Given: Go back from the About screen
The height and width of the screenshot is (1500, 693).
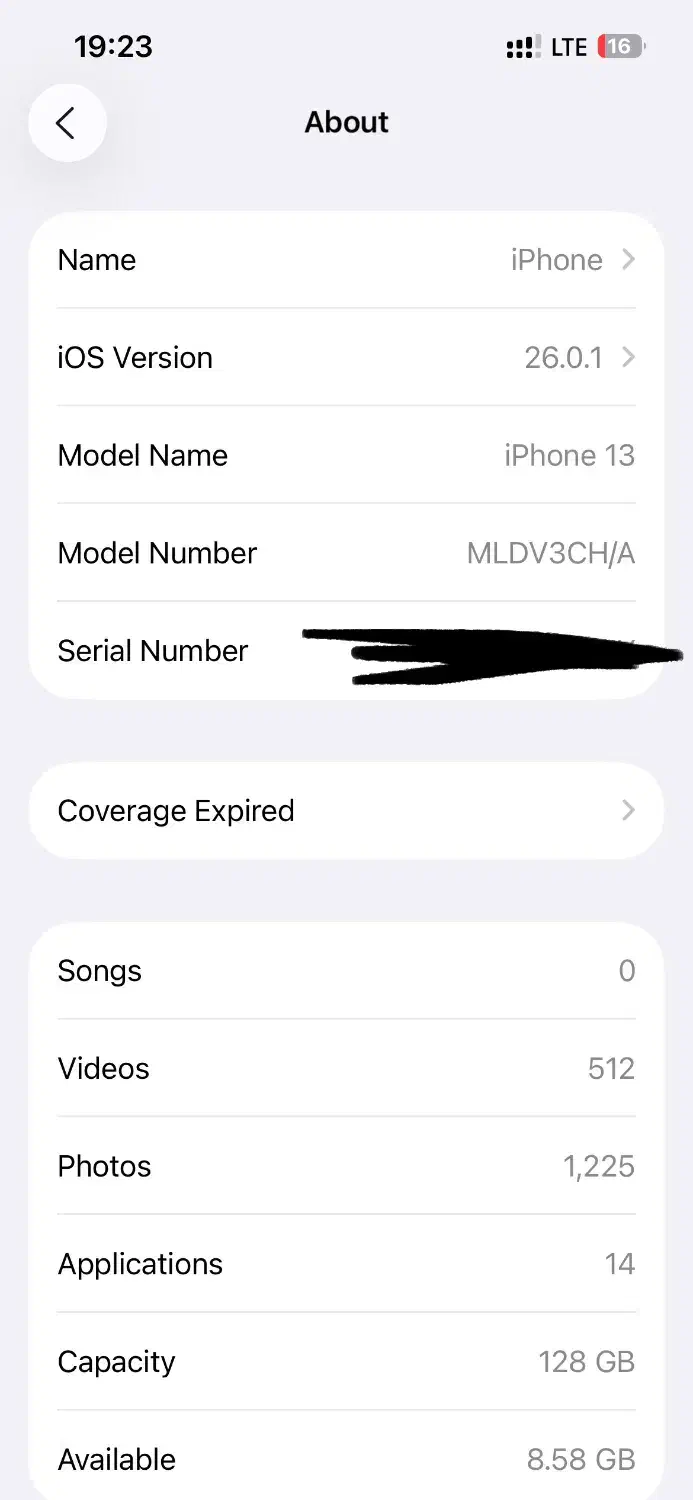Looking at the screenshot, I should pyautogui.click(x=66, y=123).
